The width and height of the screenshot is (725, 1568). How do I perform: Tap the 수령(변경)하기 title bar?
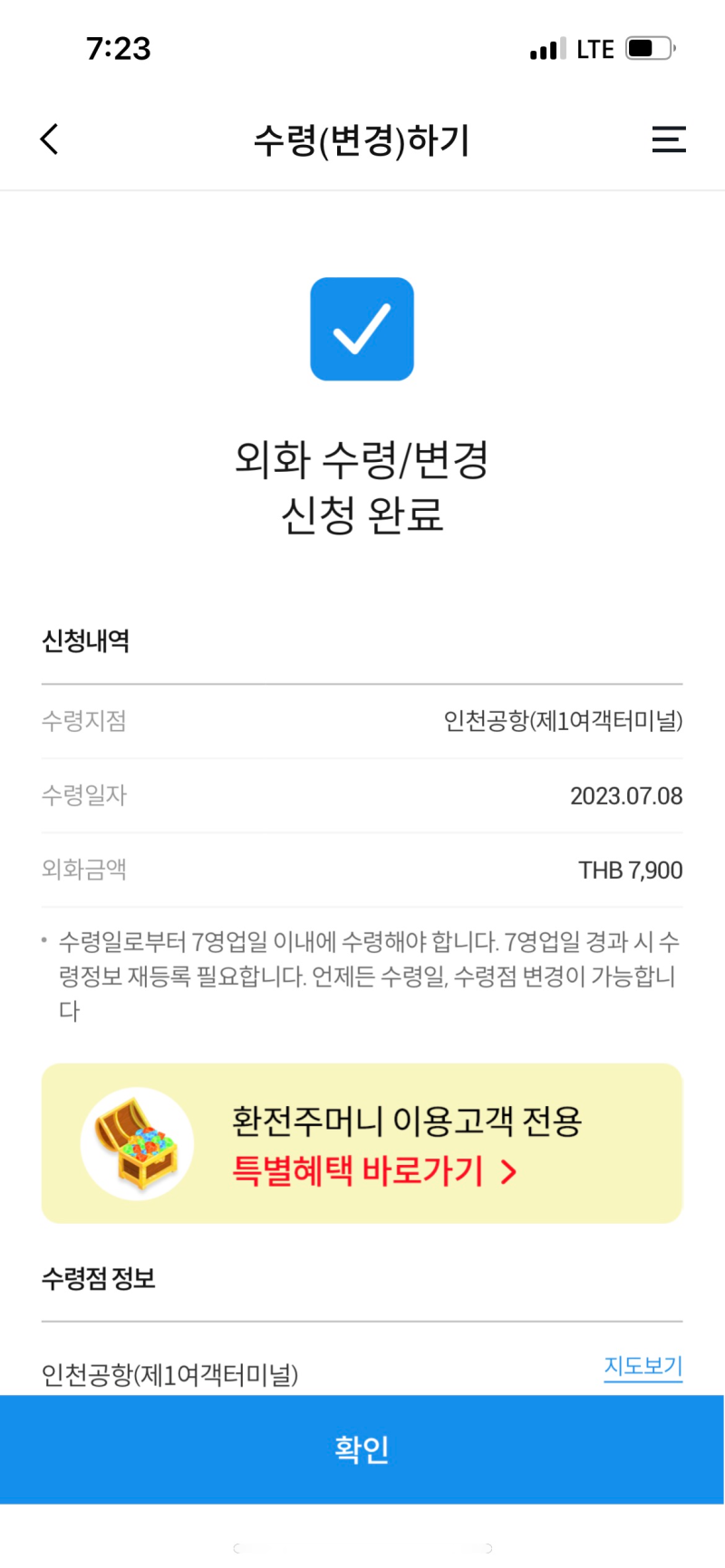(x=362, y=140)
